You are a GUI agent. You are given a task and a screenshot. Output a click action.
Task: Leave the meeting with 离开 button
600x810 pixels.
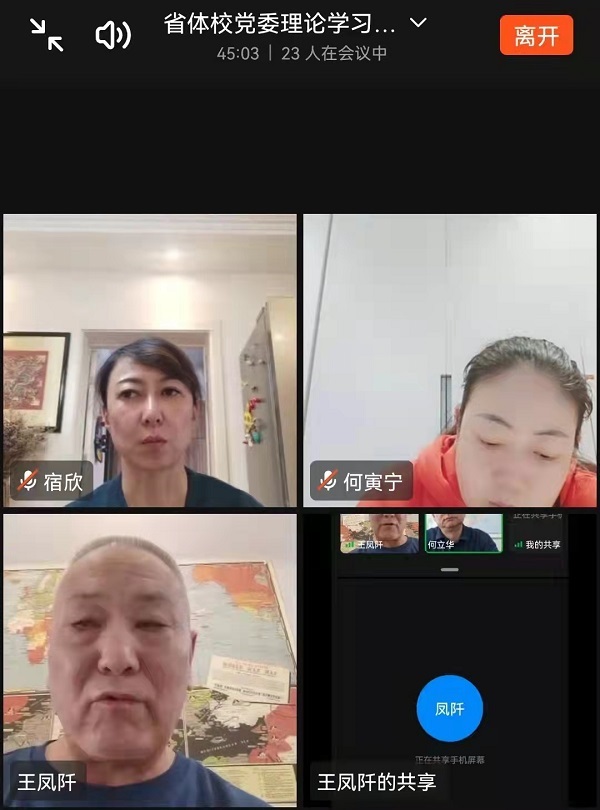click(x=536, y=36)
